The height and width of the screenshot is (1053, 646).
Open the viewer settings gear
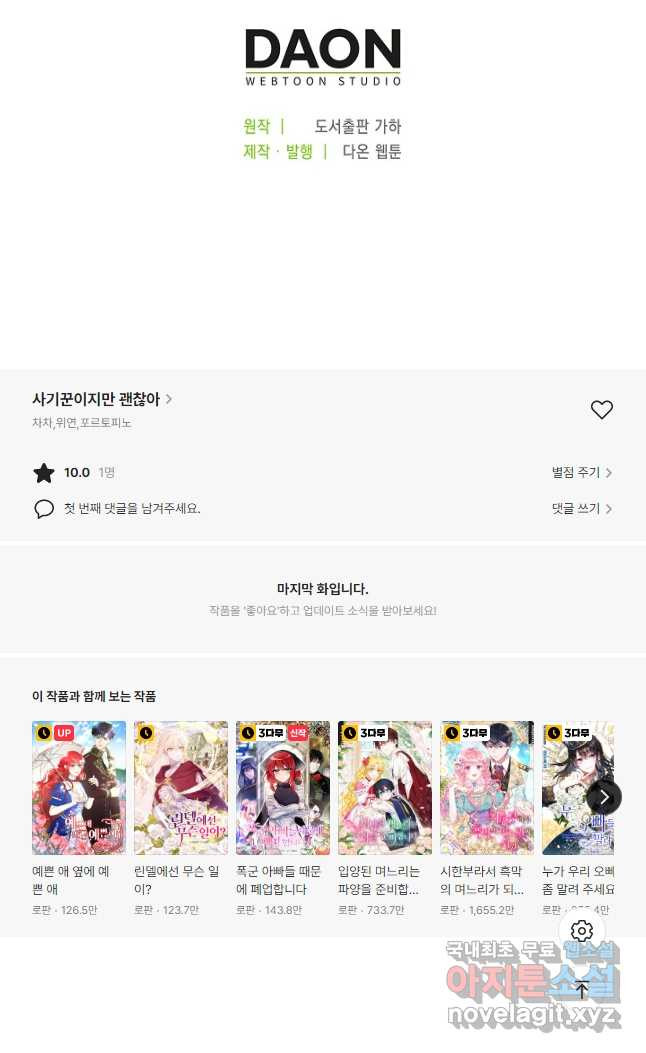click(582, 932)
